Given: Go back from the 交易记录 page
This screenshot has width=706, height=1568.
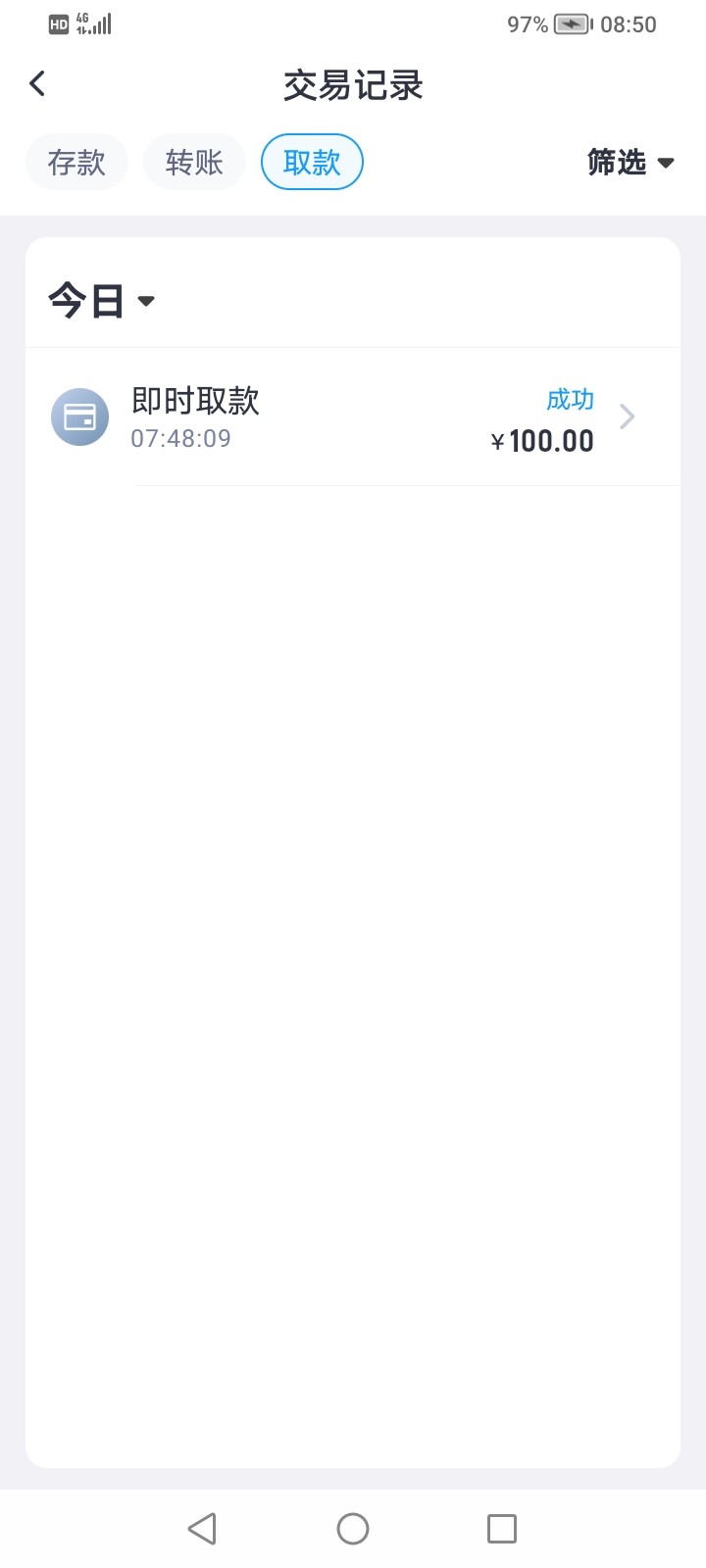Looking at the screenshot, I should click(38, 84).
